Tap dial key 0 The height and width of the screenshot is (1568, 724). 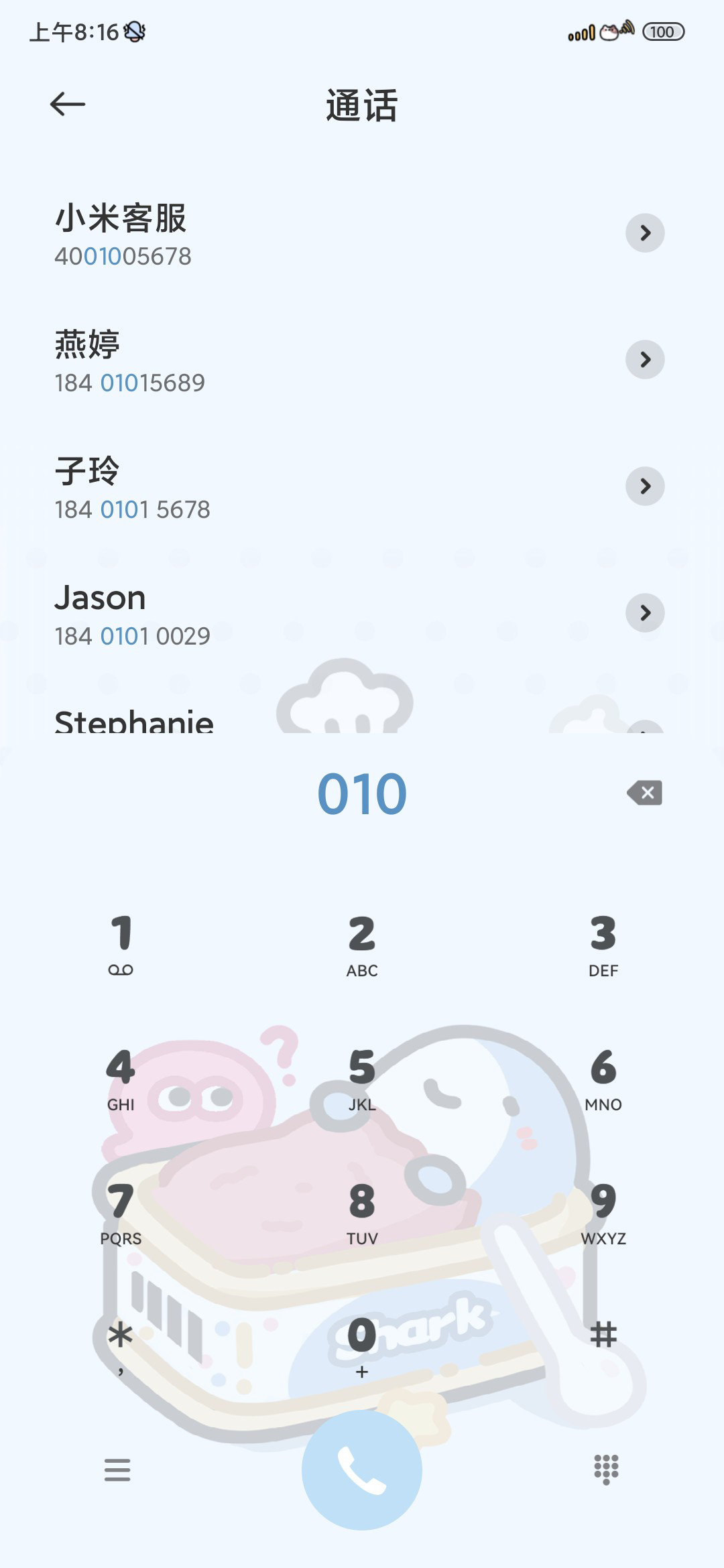[362, 1347]
